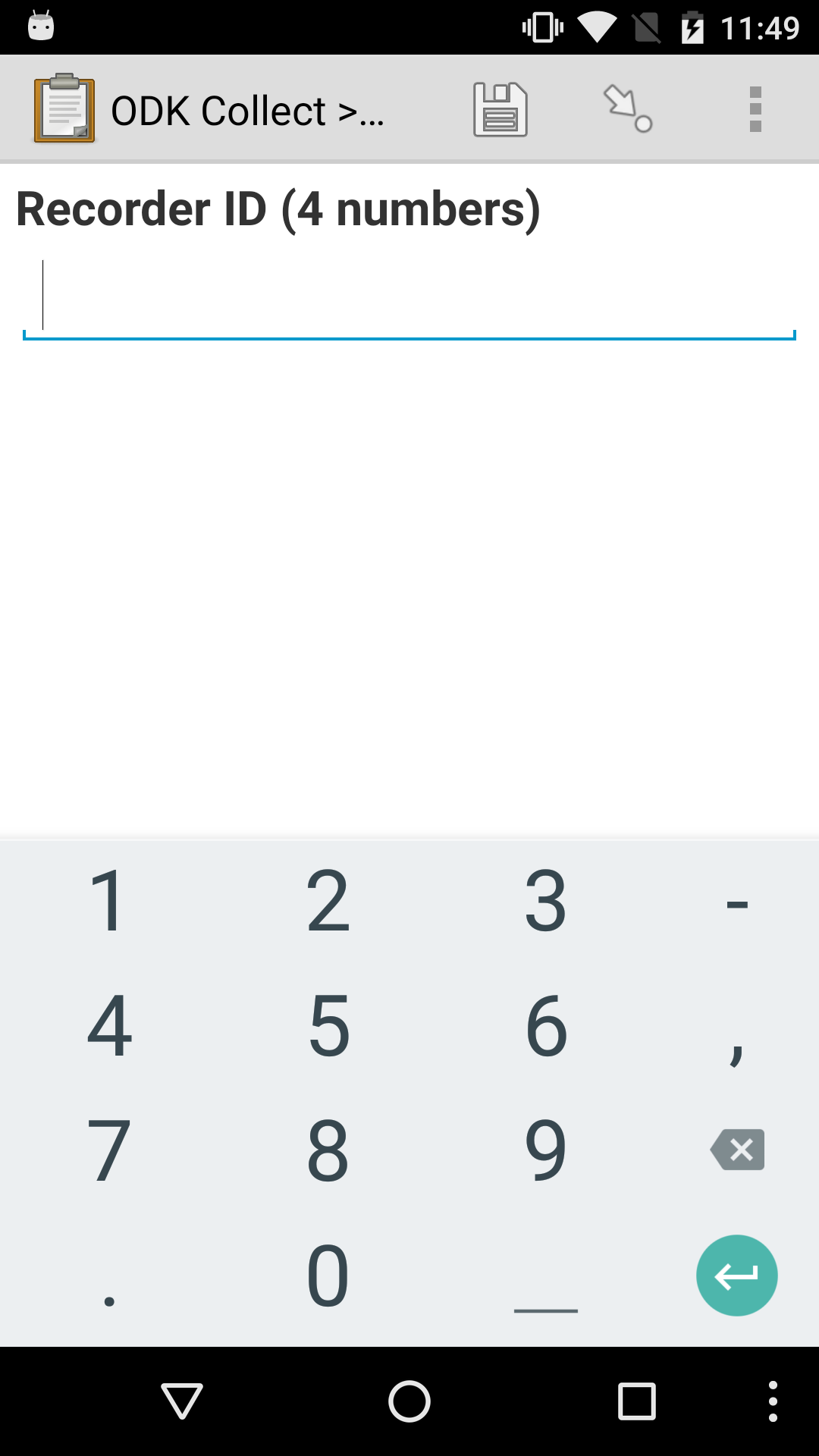Save the form with the floppy disk icon

(500, 109)
